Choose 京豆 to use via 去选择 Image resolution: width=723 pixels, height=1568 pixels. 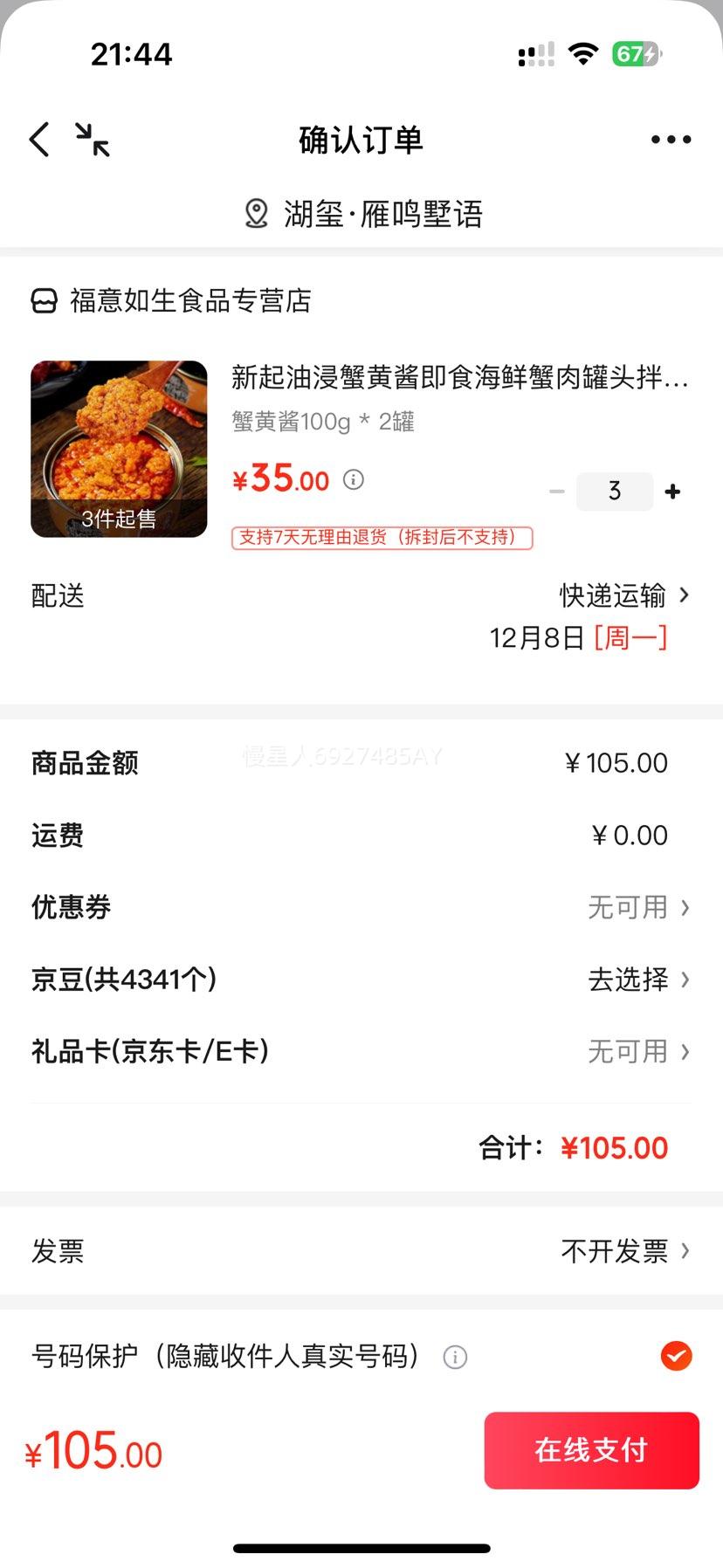tap(637, 980)
